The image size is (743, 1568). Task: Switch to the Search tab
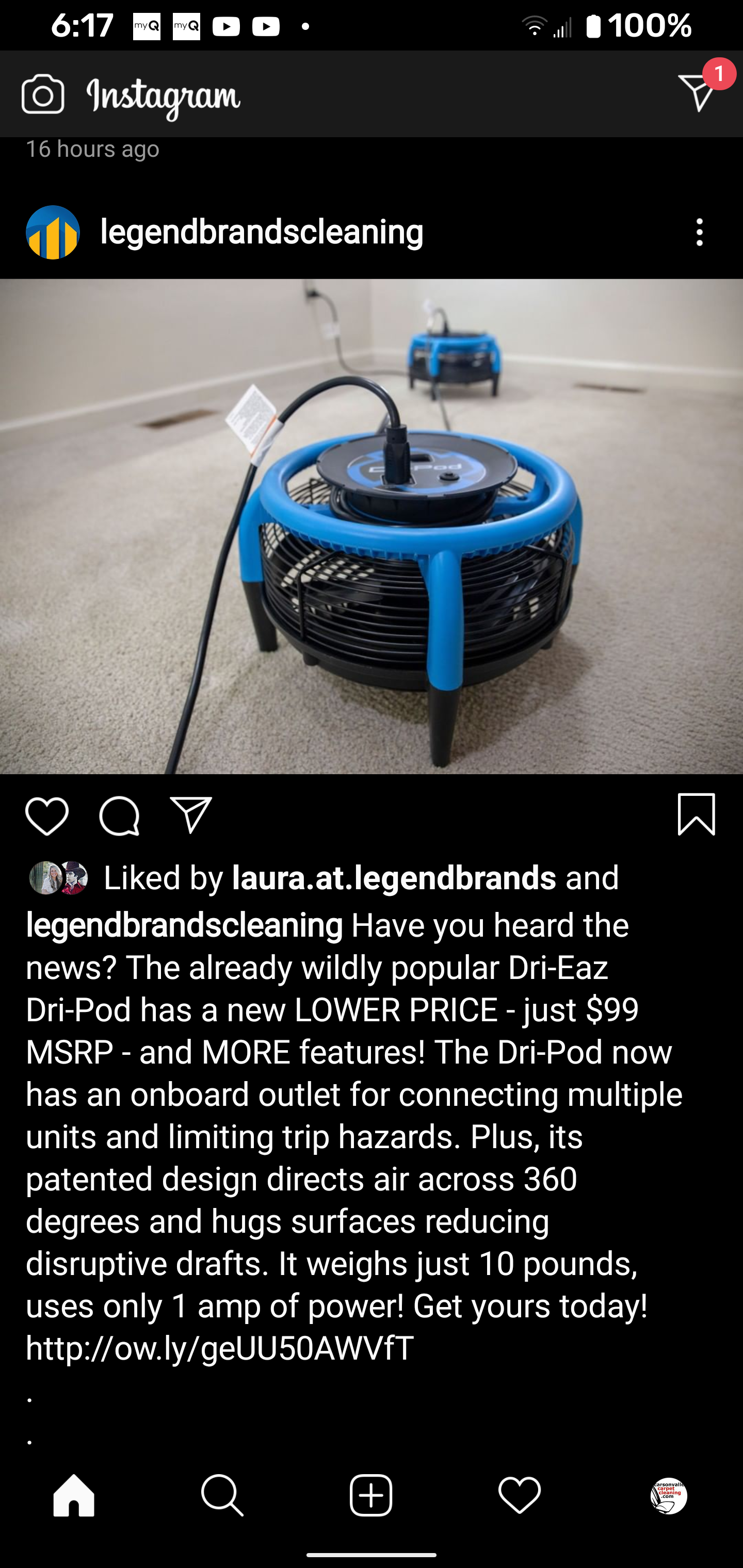tap(222, 1495)
